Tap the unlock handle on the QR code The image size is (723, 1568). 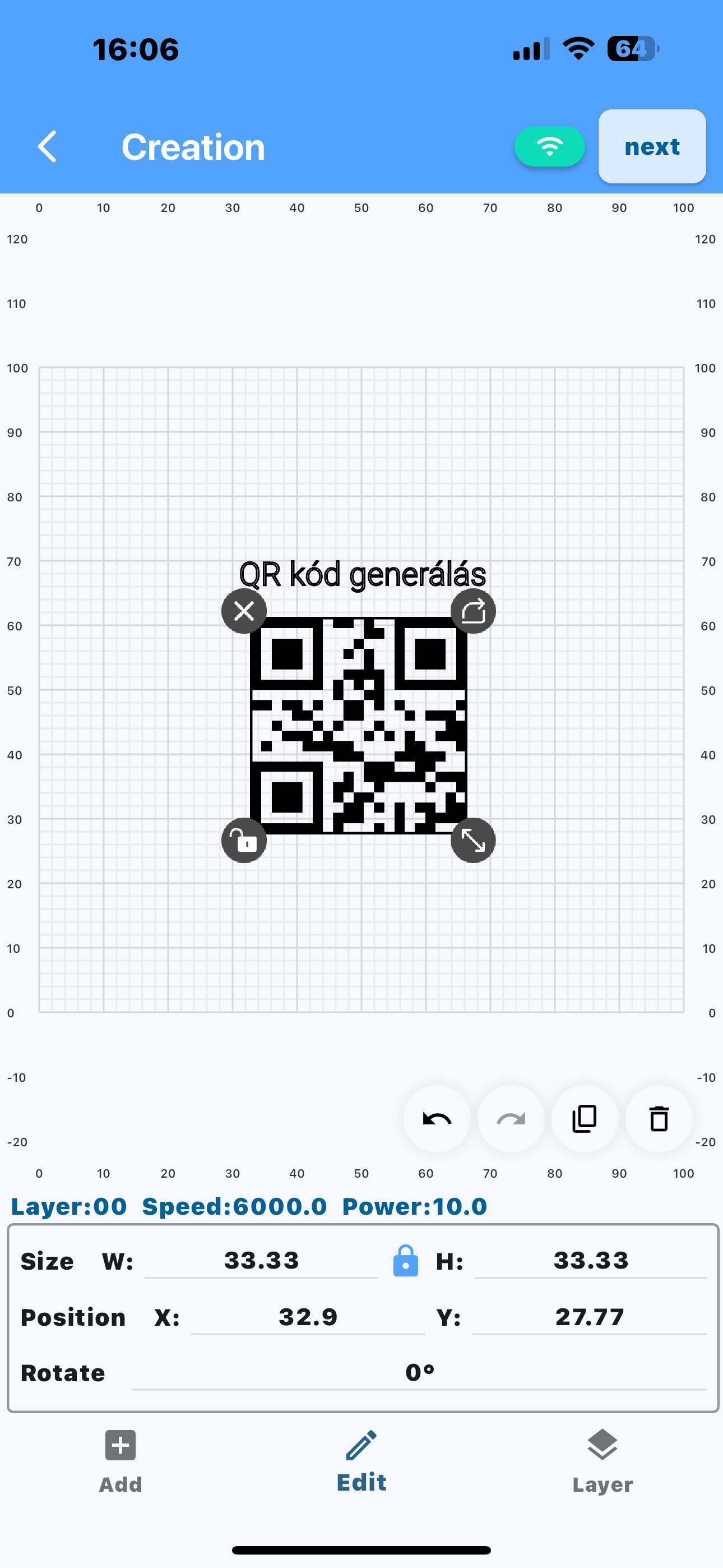(x=244, y=841)
